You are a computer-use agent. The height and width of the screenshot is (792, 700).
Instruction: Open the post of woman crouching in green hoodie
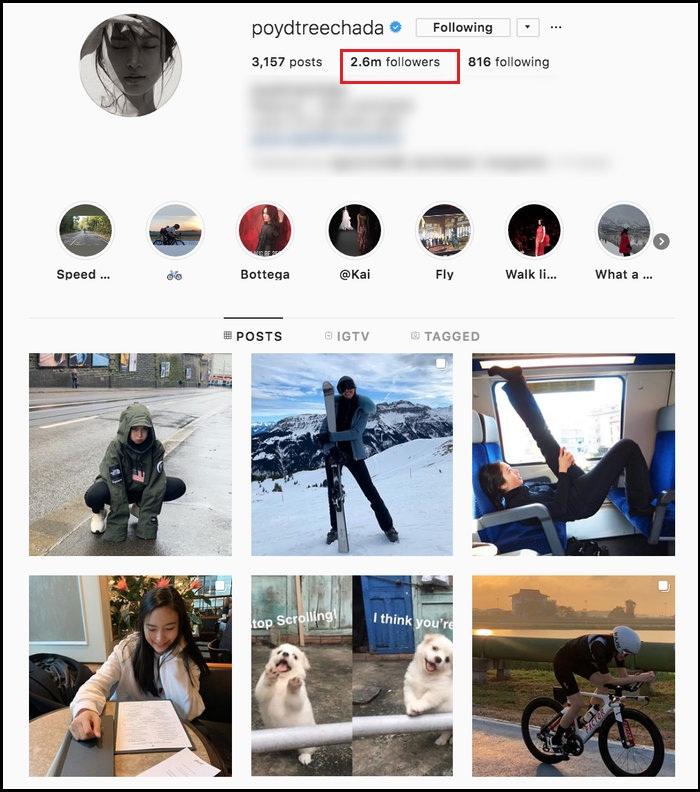click(x=130, y=454)
